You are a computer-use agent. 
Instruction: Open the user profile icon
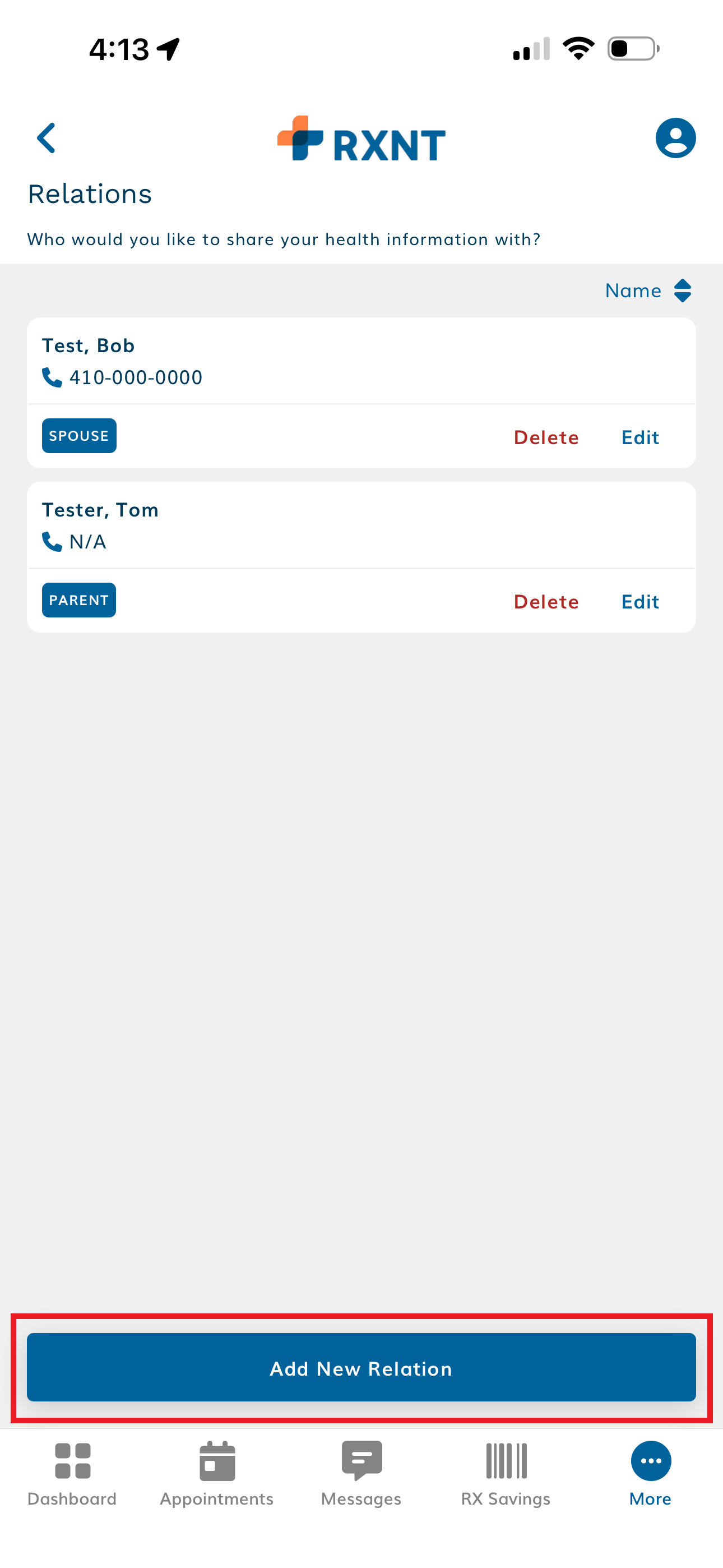click(x=675, y=138)
